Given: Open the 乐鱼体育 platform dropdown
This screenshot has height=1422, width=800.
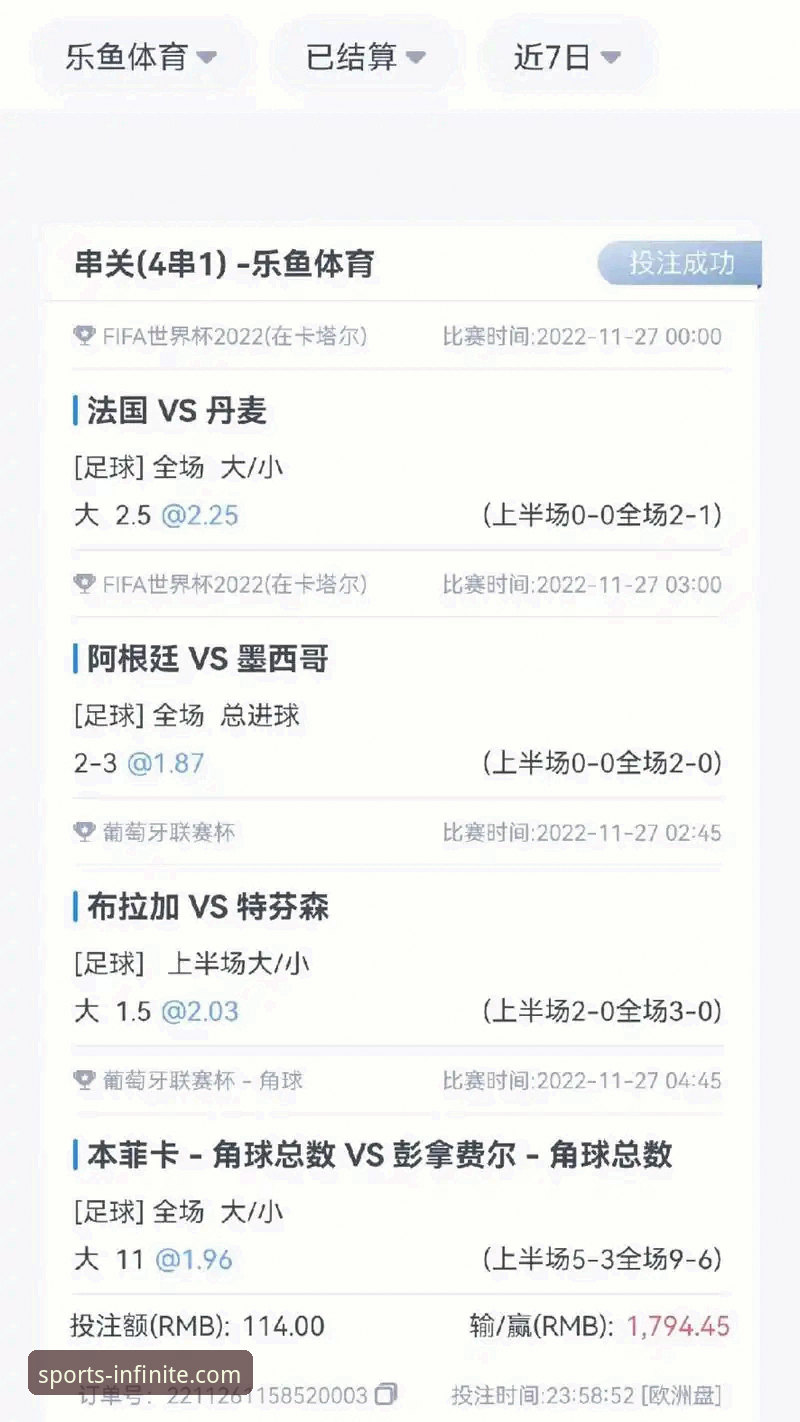Looking at the screenshot, I should (x=140, y=57).
